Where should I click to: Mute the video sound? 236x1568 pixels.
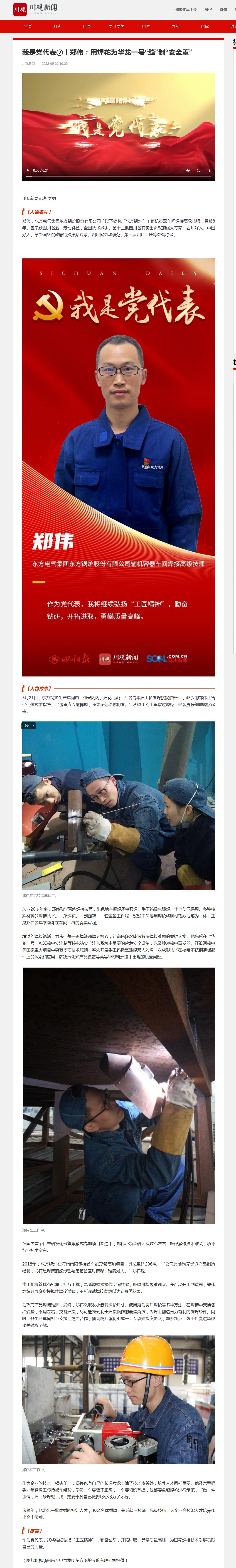point(187,171)
